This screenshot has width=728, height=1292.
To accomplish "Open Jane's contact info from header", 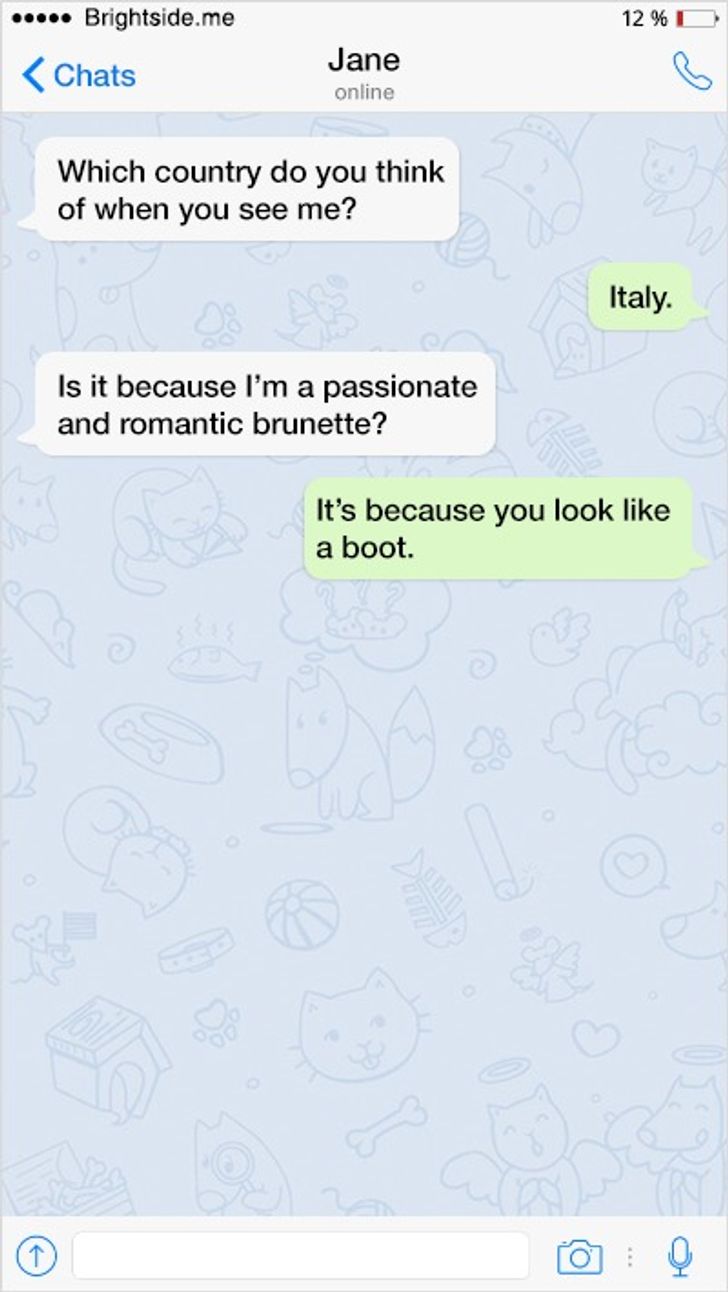I will pos(363,74).
